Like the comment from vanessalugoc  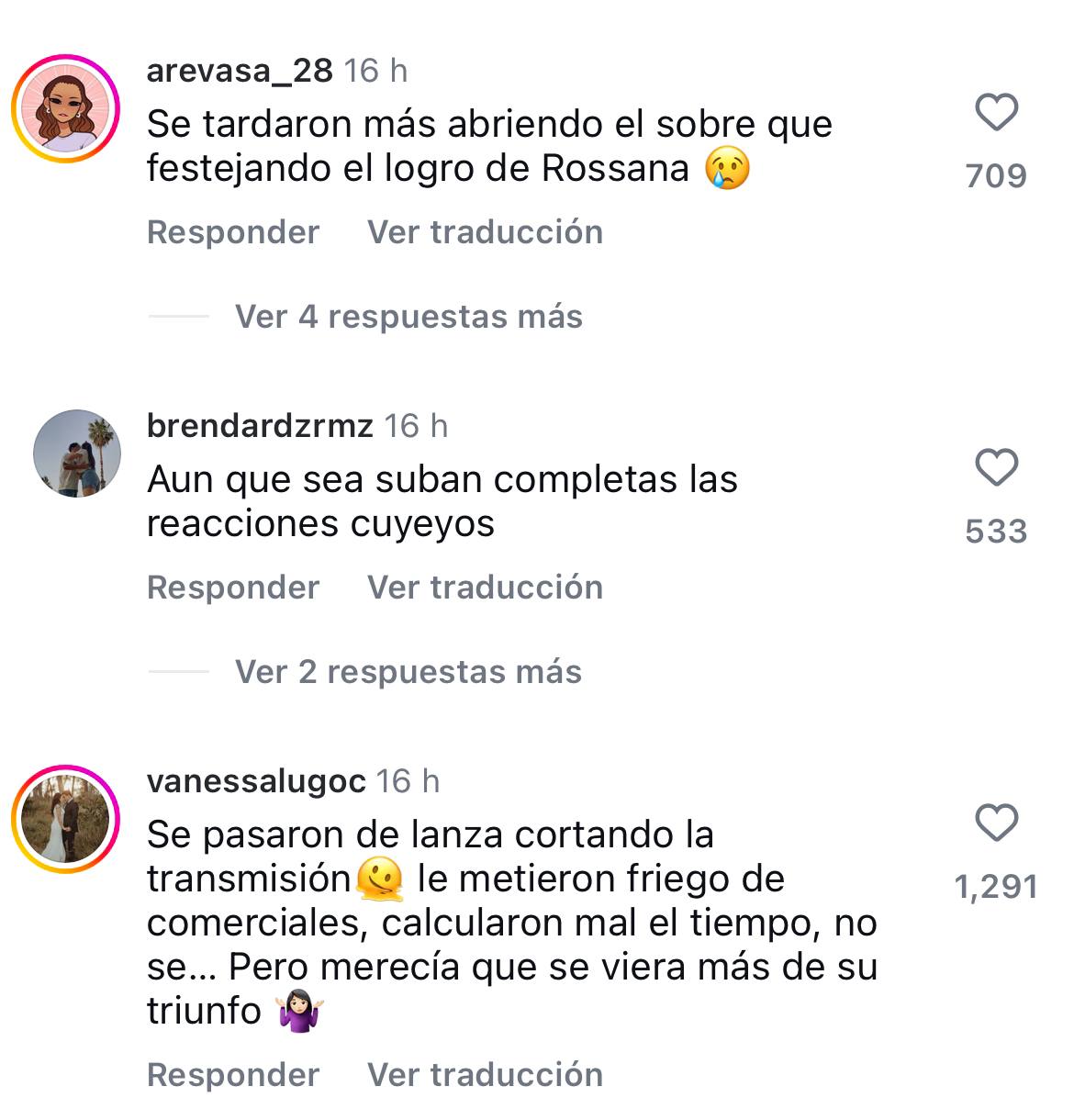click(x=996, y=823)
